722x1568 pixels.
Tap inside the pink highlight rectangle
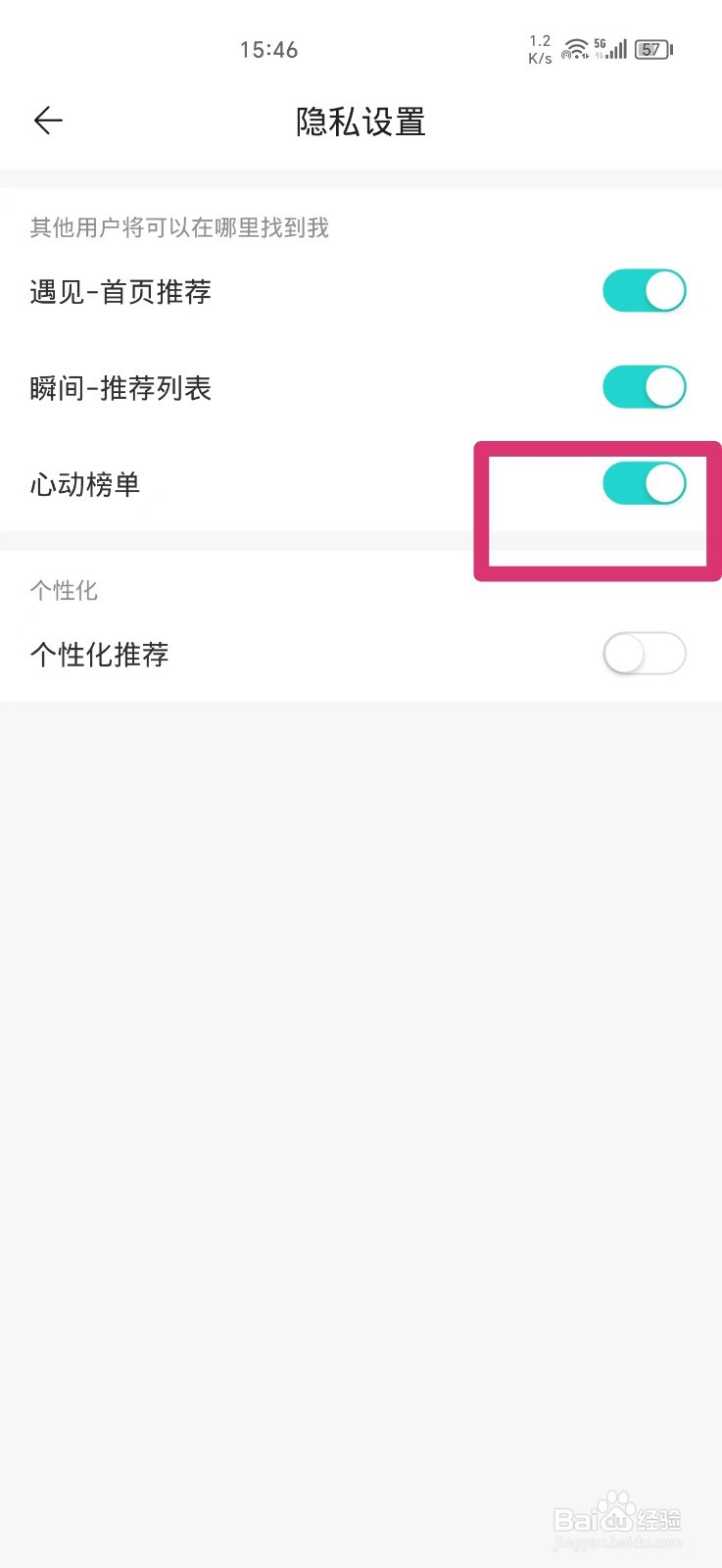[x=596, y=510]
